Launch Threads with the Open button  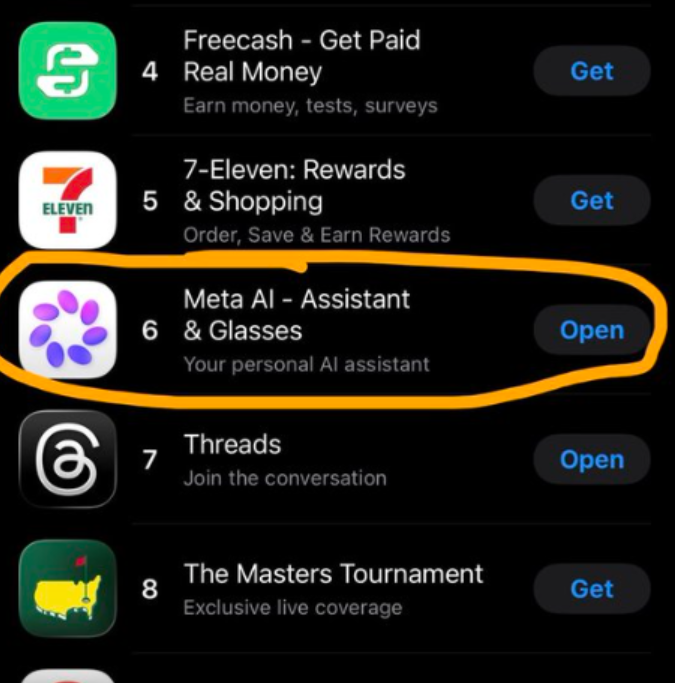pos(591,460)
